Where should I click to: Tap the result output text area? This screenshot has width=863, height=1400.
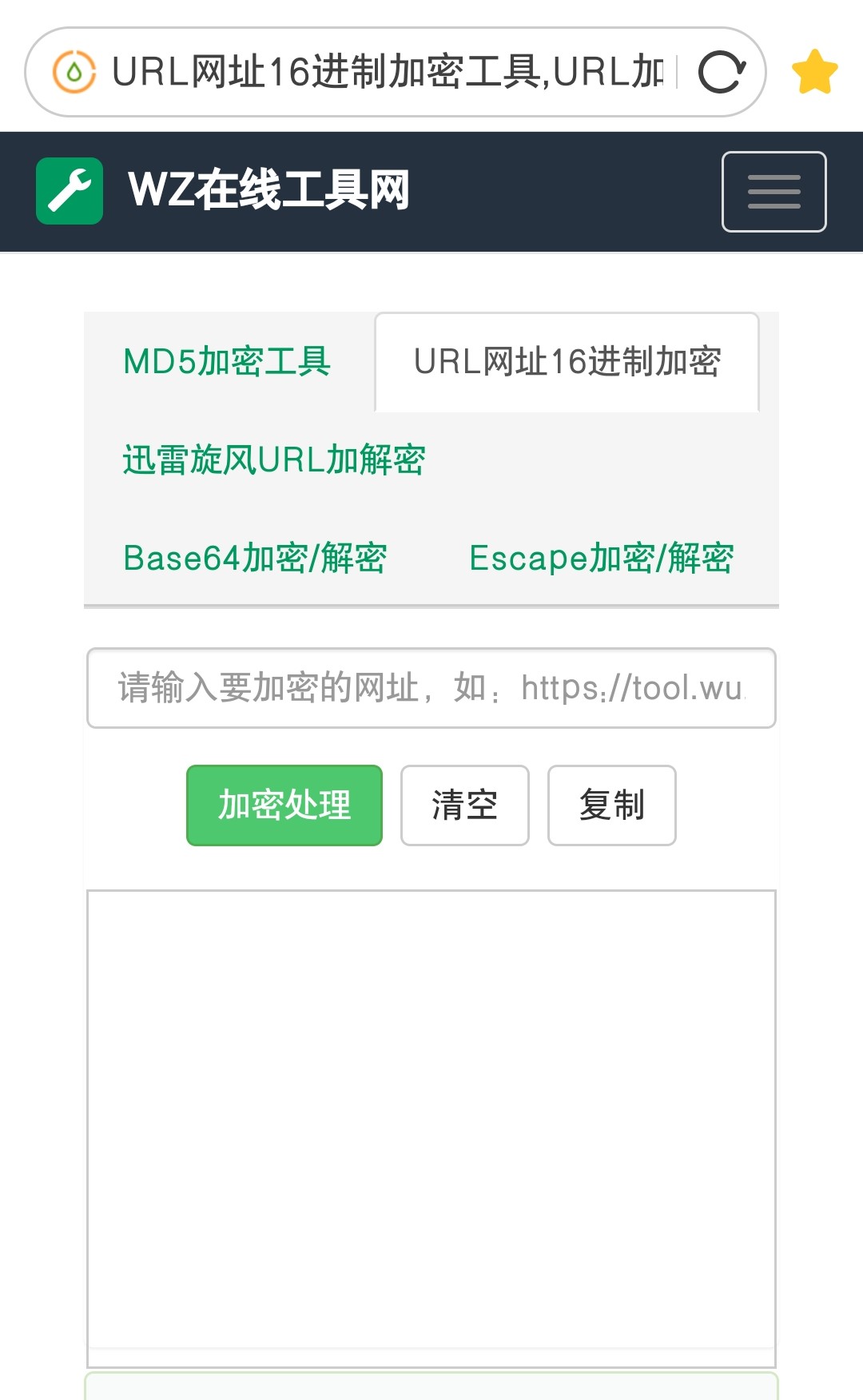point(431,1119)
